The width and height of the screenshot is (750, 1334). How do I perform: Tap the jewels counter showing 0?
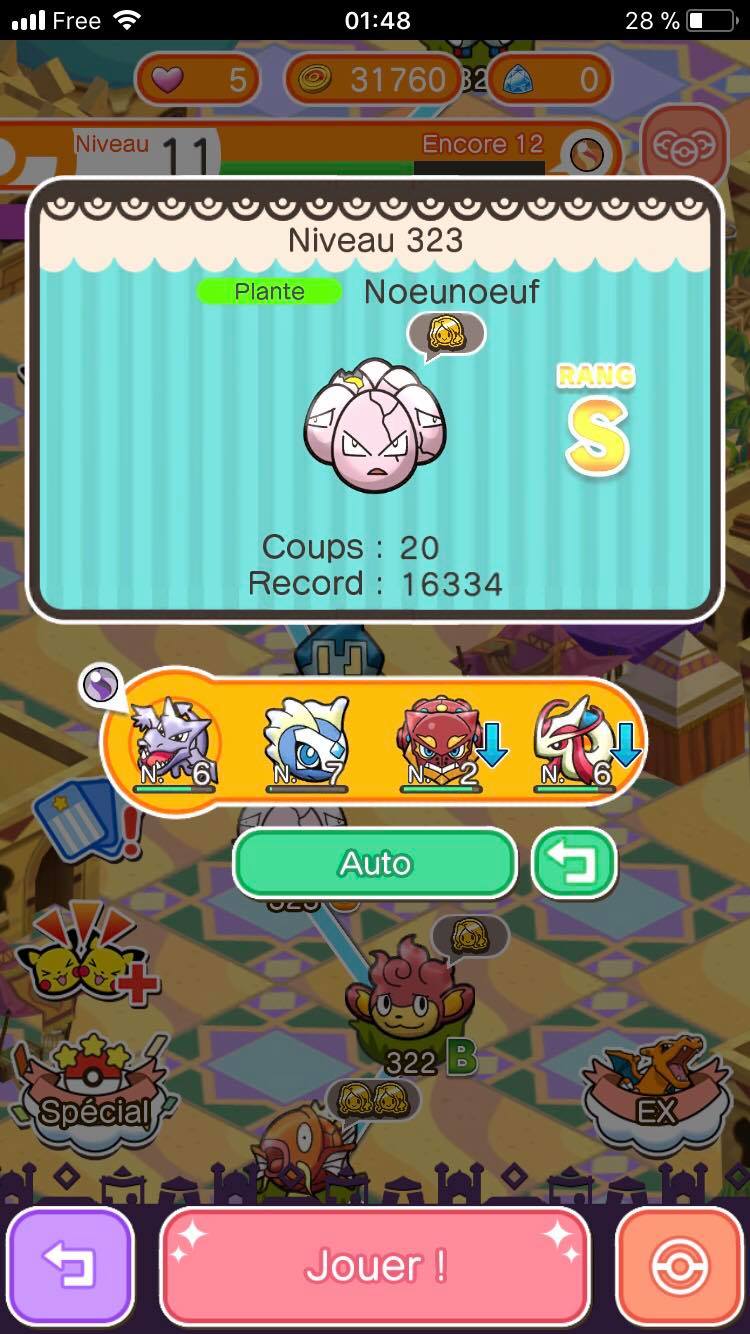(553, 79)
